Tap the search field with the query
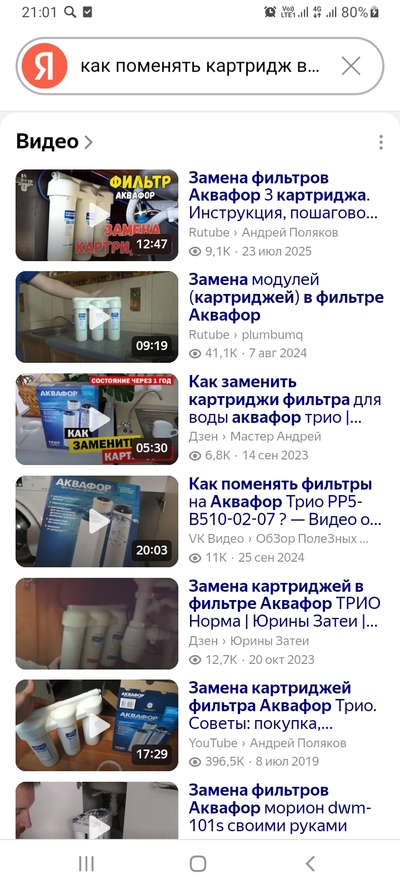This screenshot has height=889, width=400. tap(201, 67)
